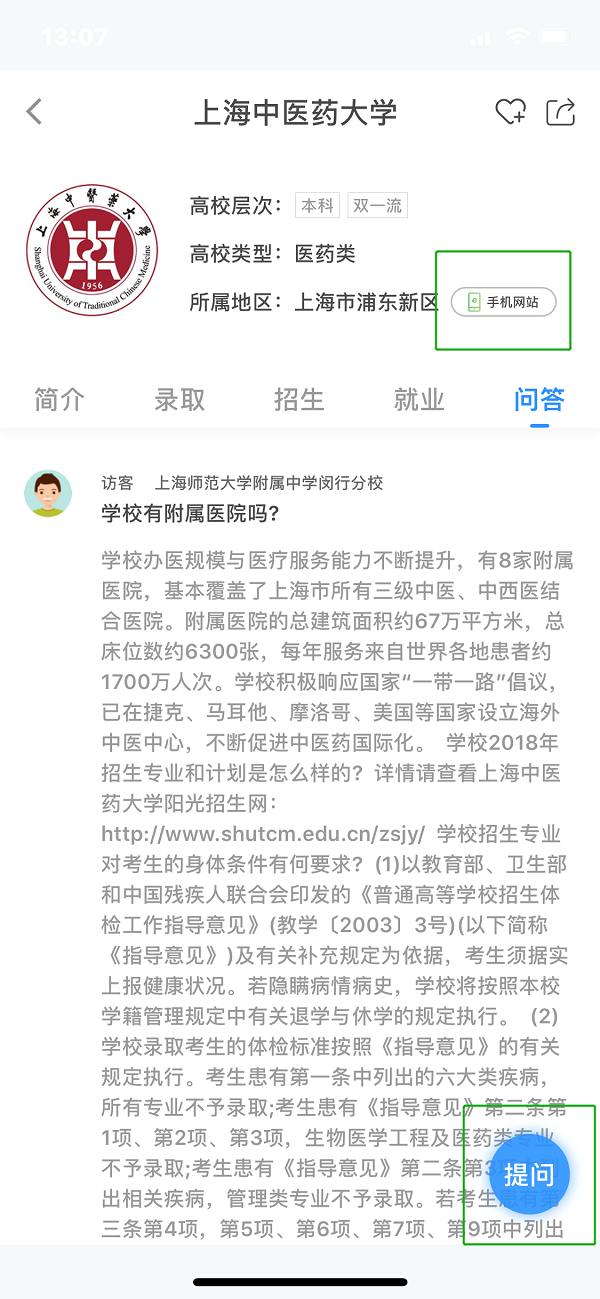Switch to the 录取 tab
The image size is (600, 1299).
pyautogui.click(x=179, y=400)
